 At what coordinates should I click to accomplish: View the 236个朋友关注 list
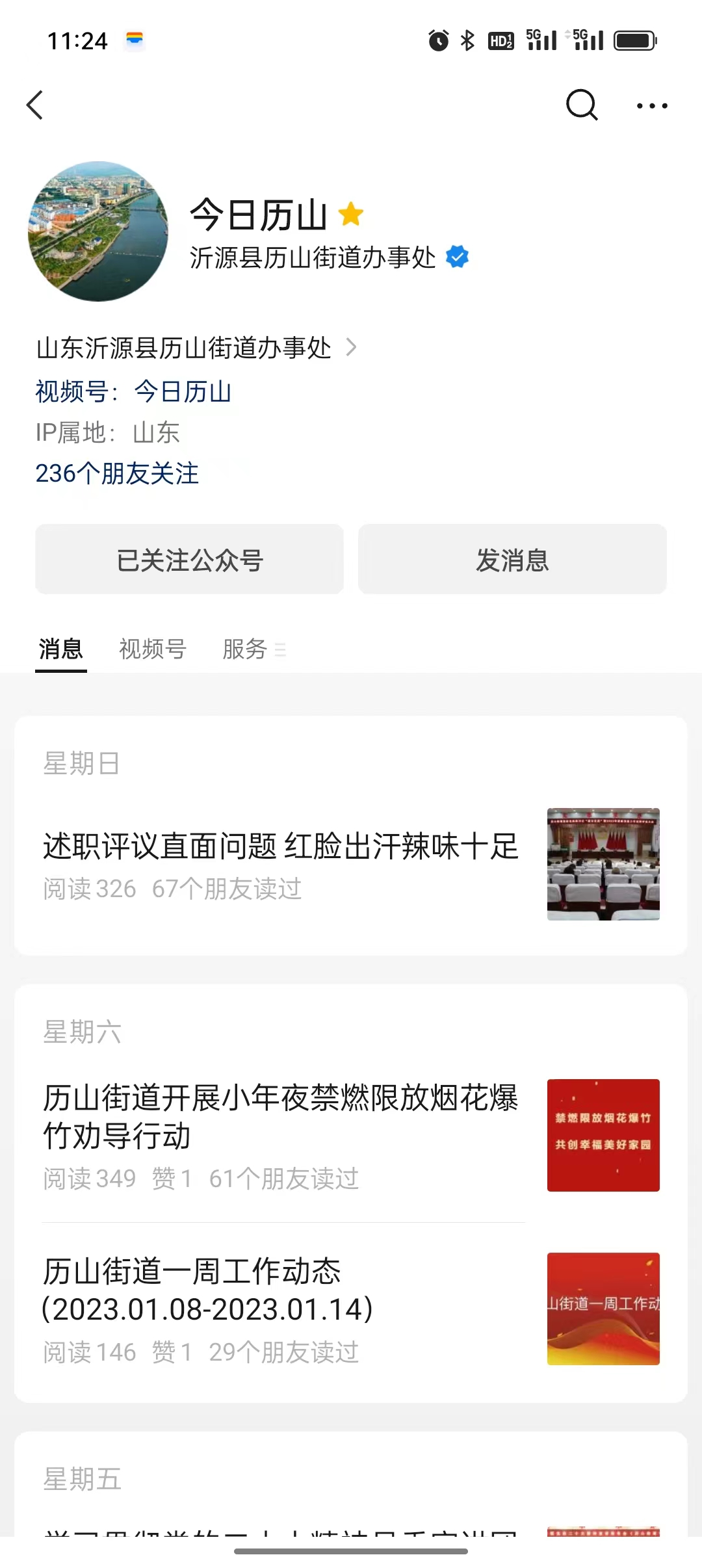pos(117,473)
